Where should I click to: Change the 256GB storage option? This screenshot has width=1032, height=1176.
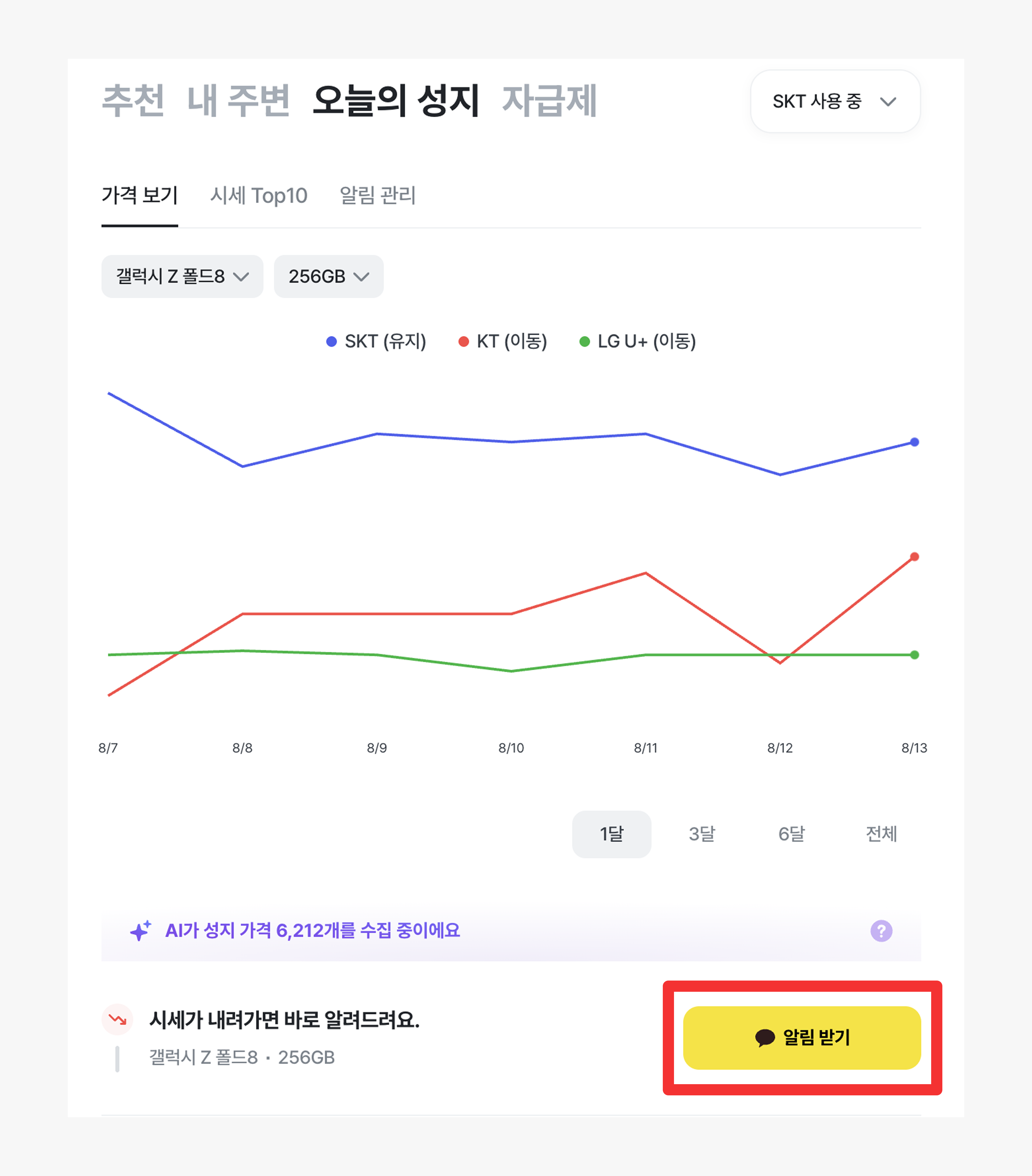tap(329, 276)
